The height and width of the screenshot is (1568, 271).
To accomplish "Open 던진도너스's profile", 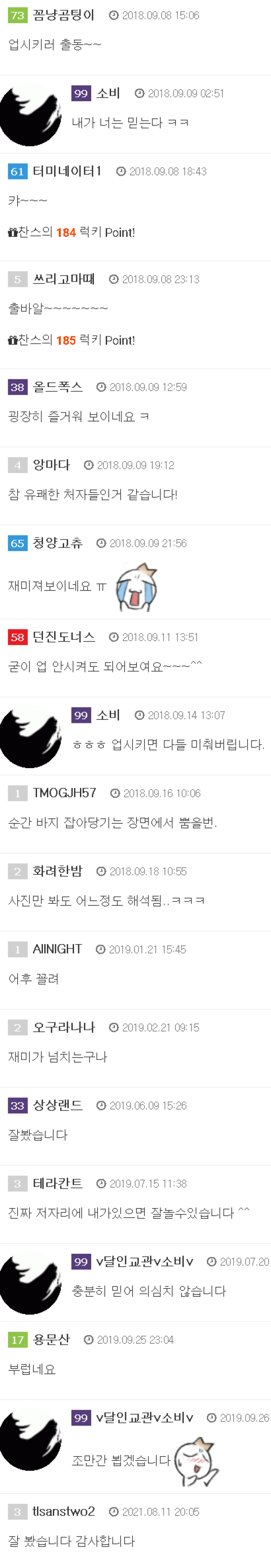I will coord(63,637).
